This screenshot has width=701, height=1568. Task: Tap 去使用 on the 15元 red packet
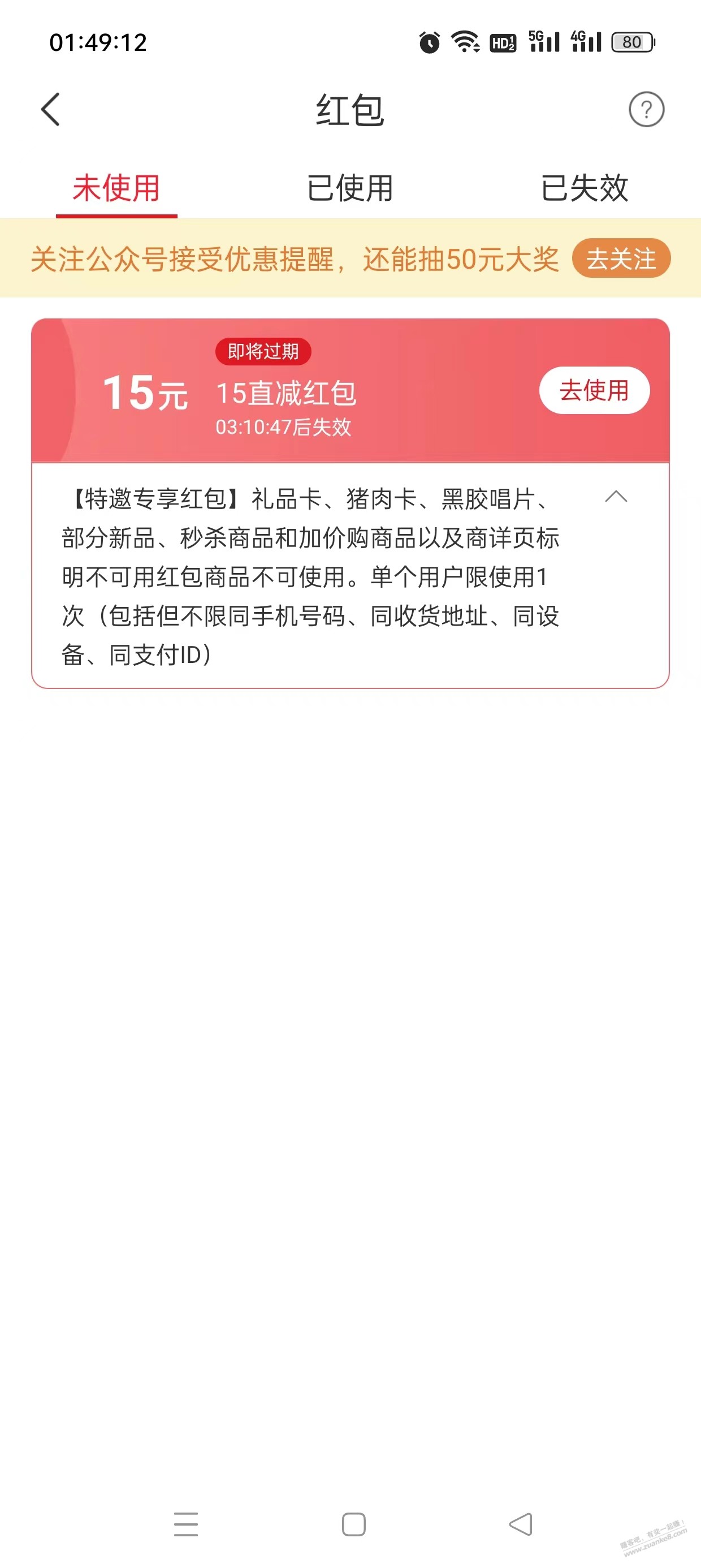[594, 390]
